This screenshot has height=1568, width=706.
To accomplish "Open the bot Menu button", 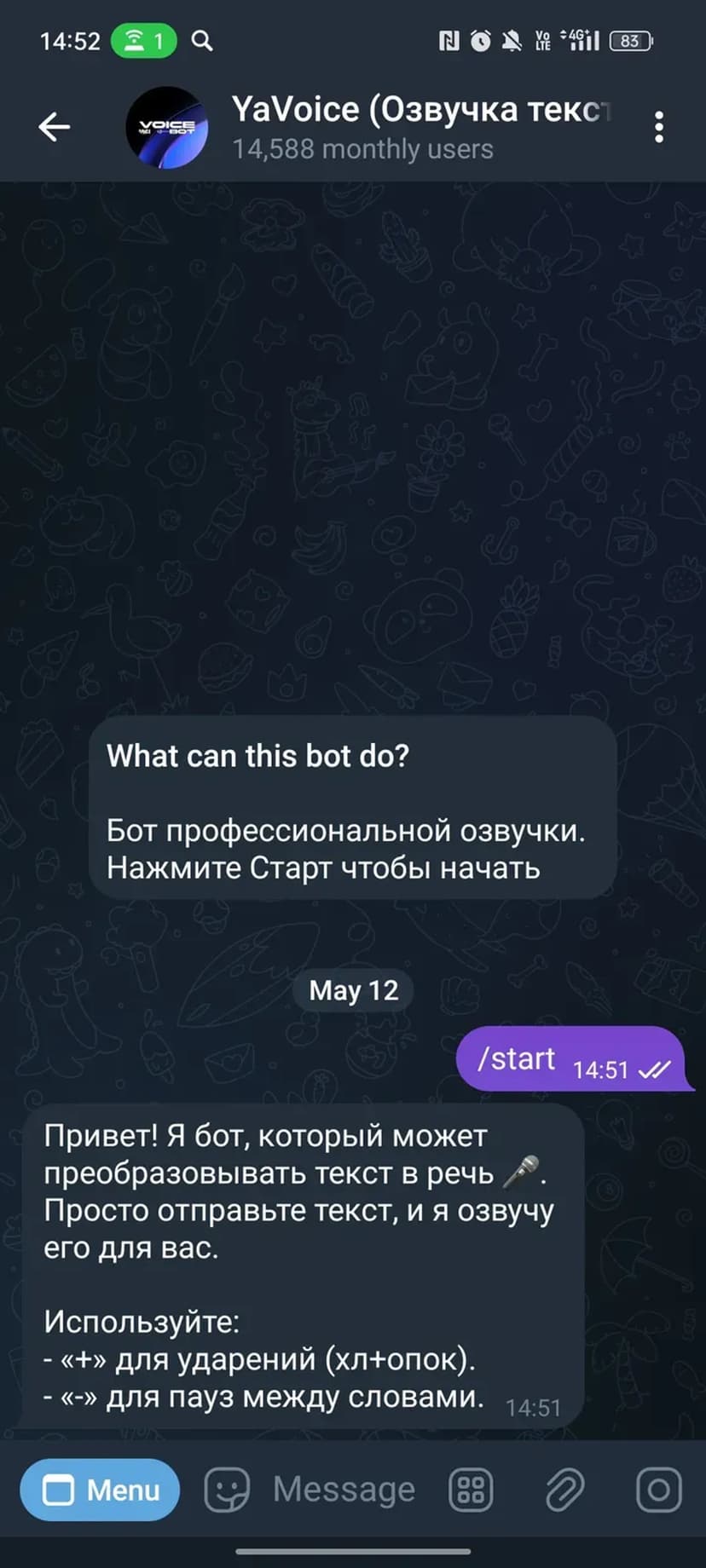I will [x=101, y=1490].
